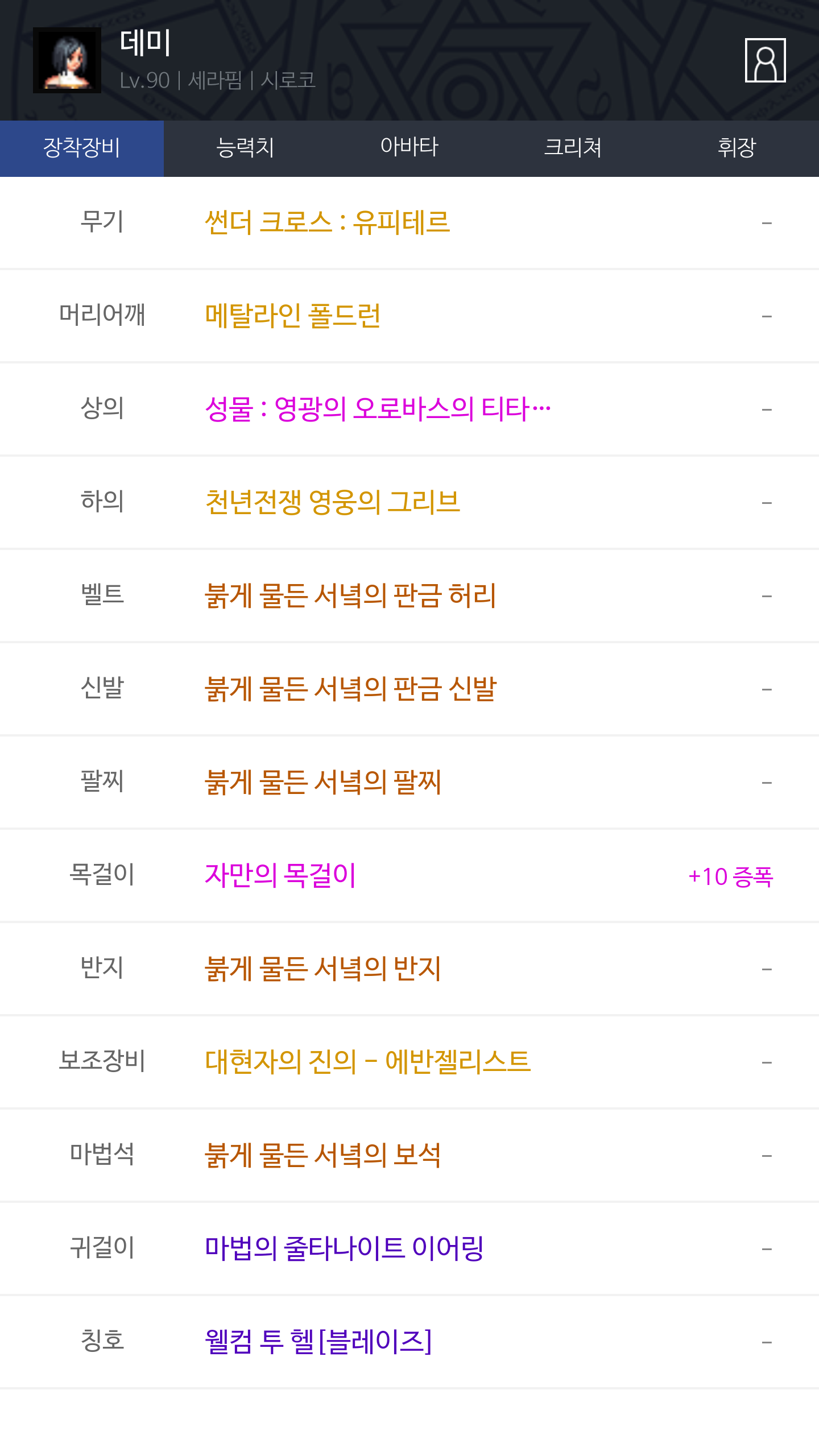This screenshot has width=819, height=1456.
Task: Switch to the 능력치 tab
Action: click(x=246, y=148)
